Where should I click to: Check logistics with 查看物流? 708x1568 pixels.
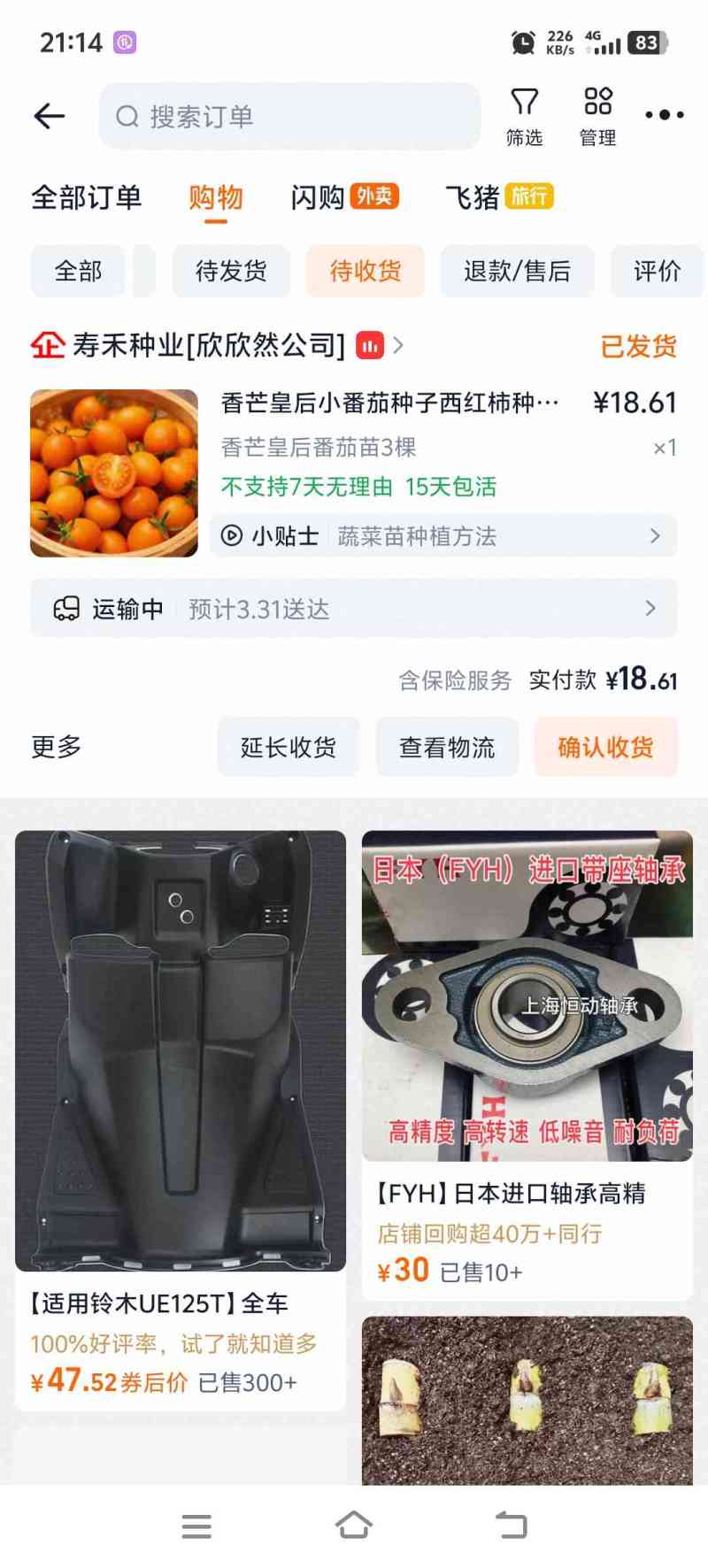click(447, 748)
